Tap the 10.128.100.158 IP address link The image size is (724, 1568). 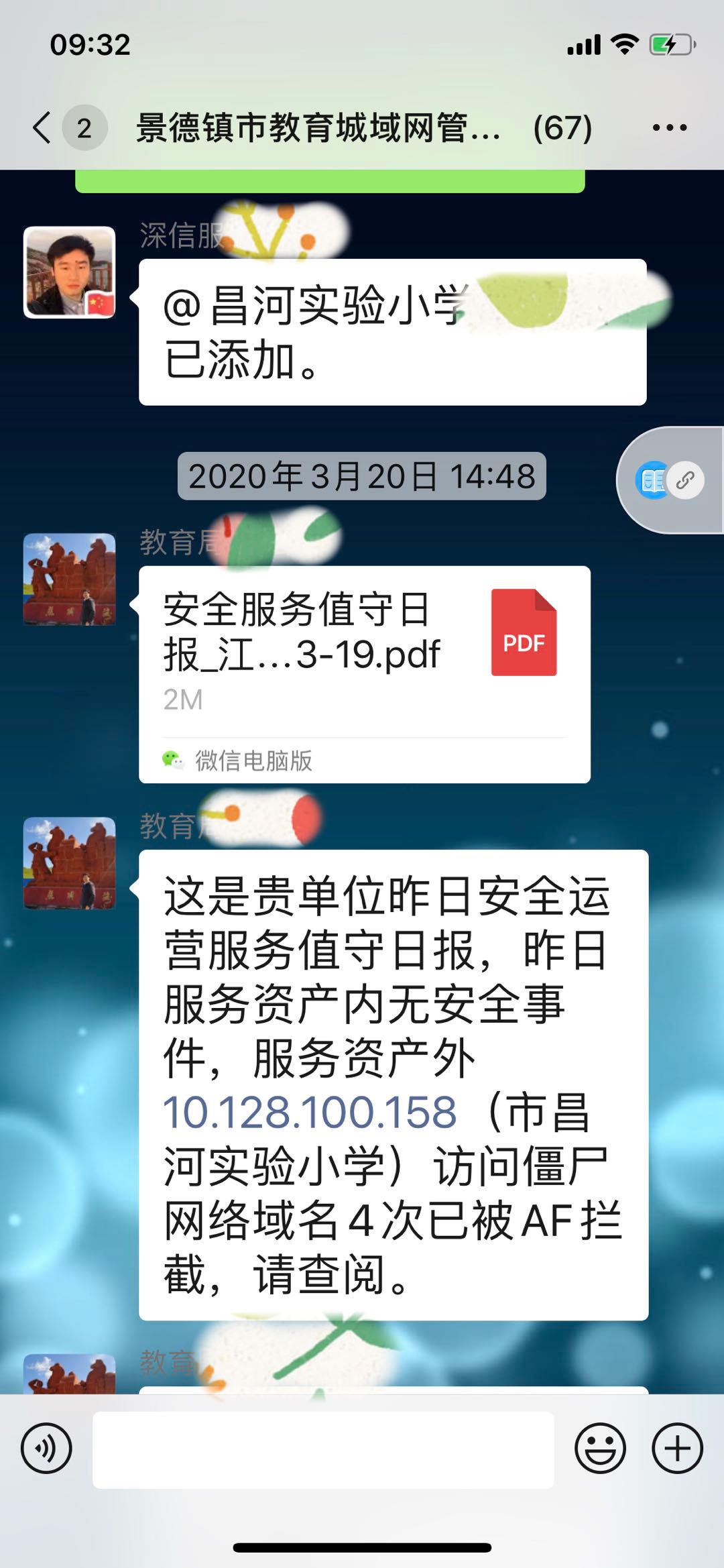coord(310,1113)
